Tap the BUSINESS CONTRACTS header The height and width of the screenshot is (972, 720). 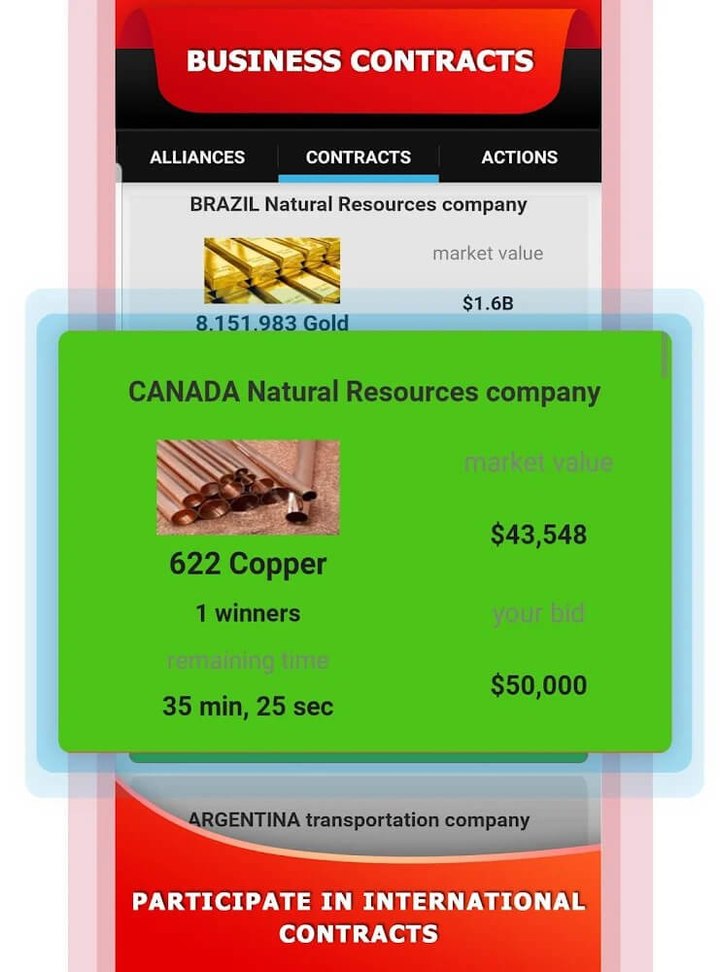[357, 60]
